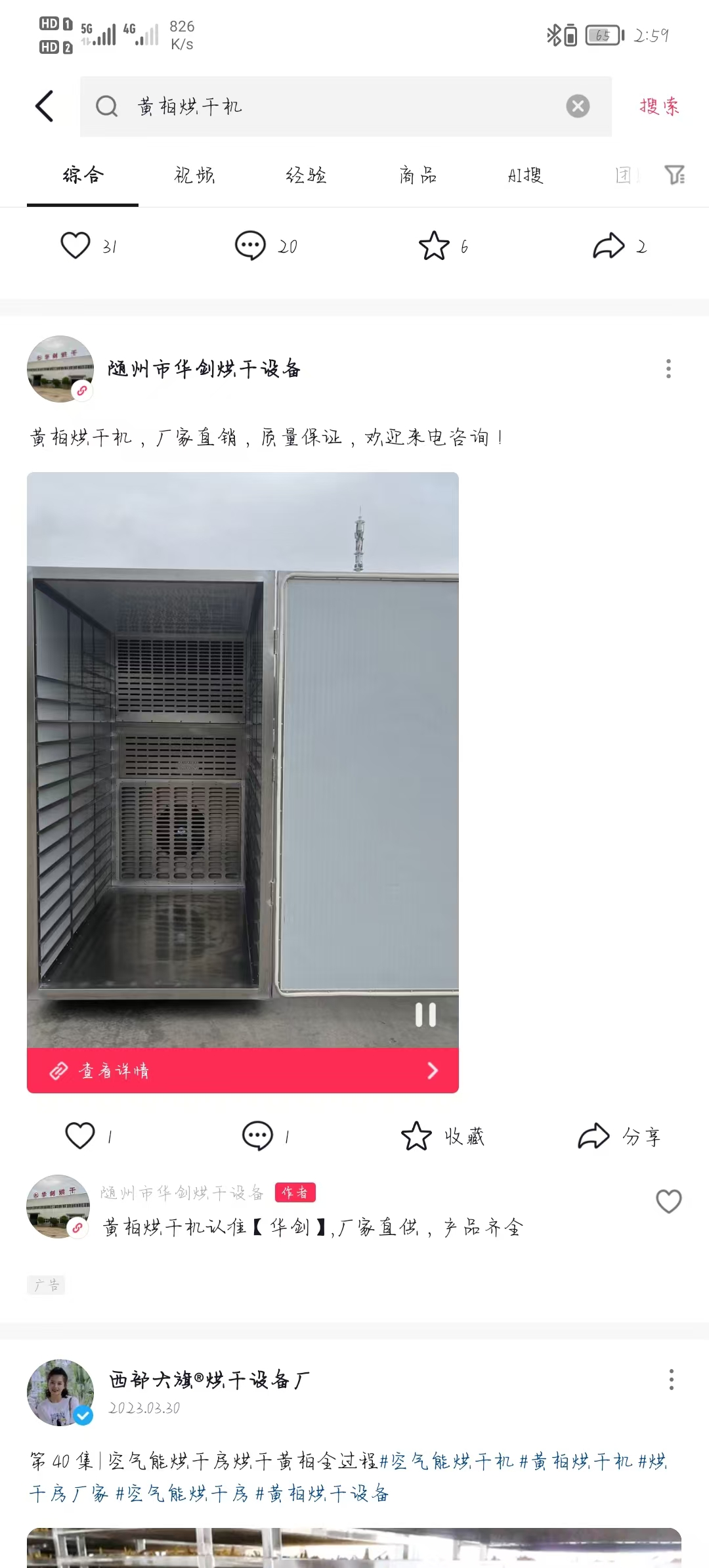Open the 黄柏烘干机 search field
This screenshot has width=709, height=1568.
tap(346, 106)
